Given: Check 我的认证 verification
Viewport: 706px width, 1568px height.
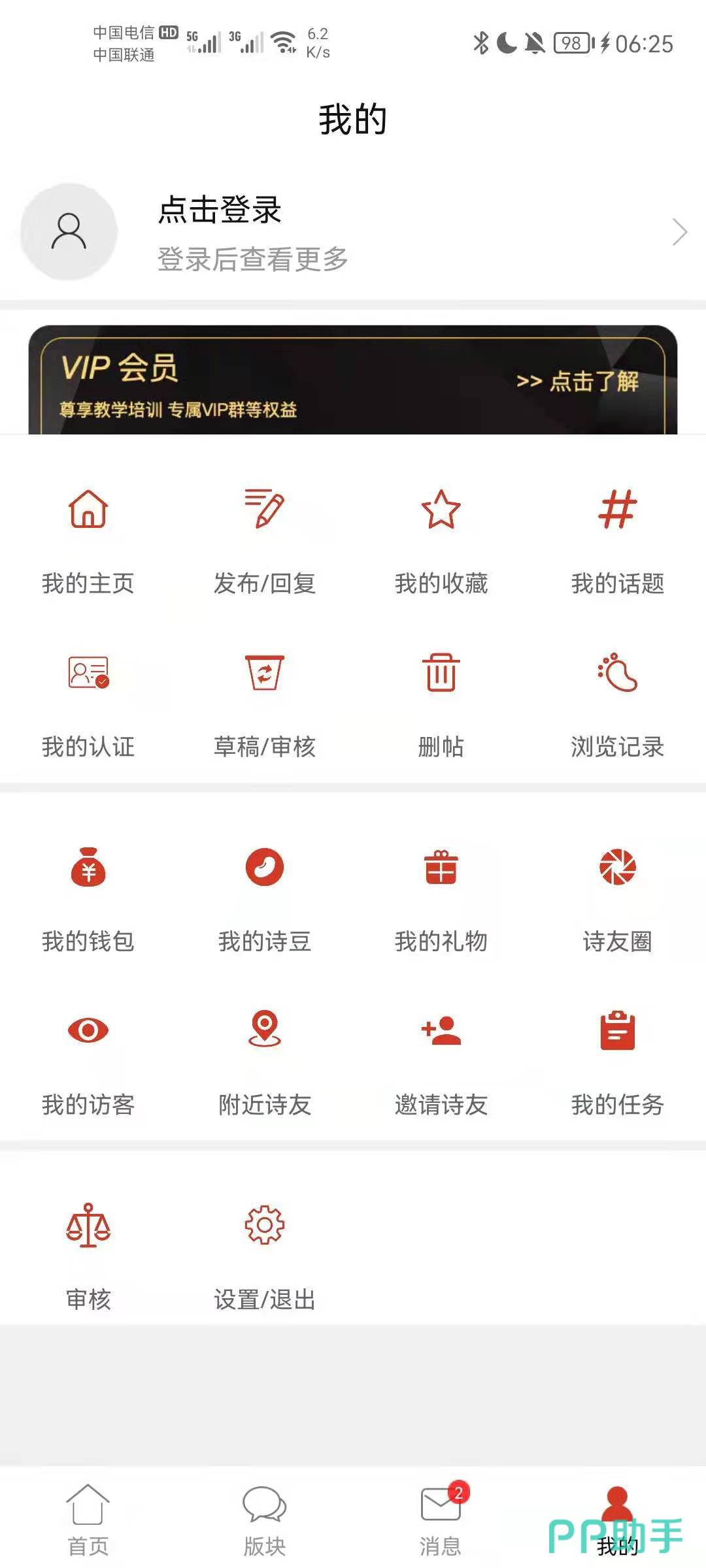Looking at the screenshot, I should 88,704.
